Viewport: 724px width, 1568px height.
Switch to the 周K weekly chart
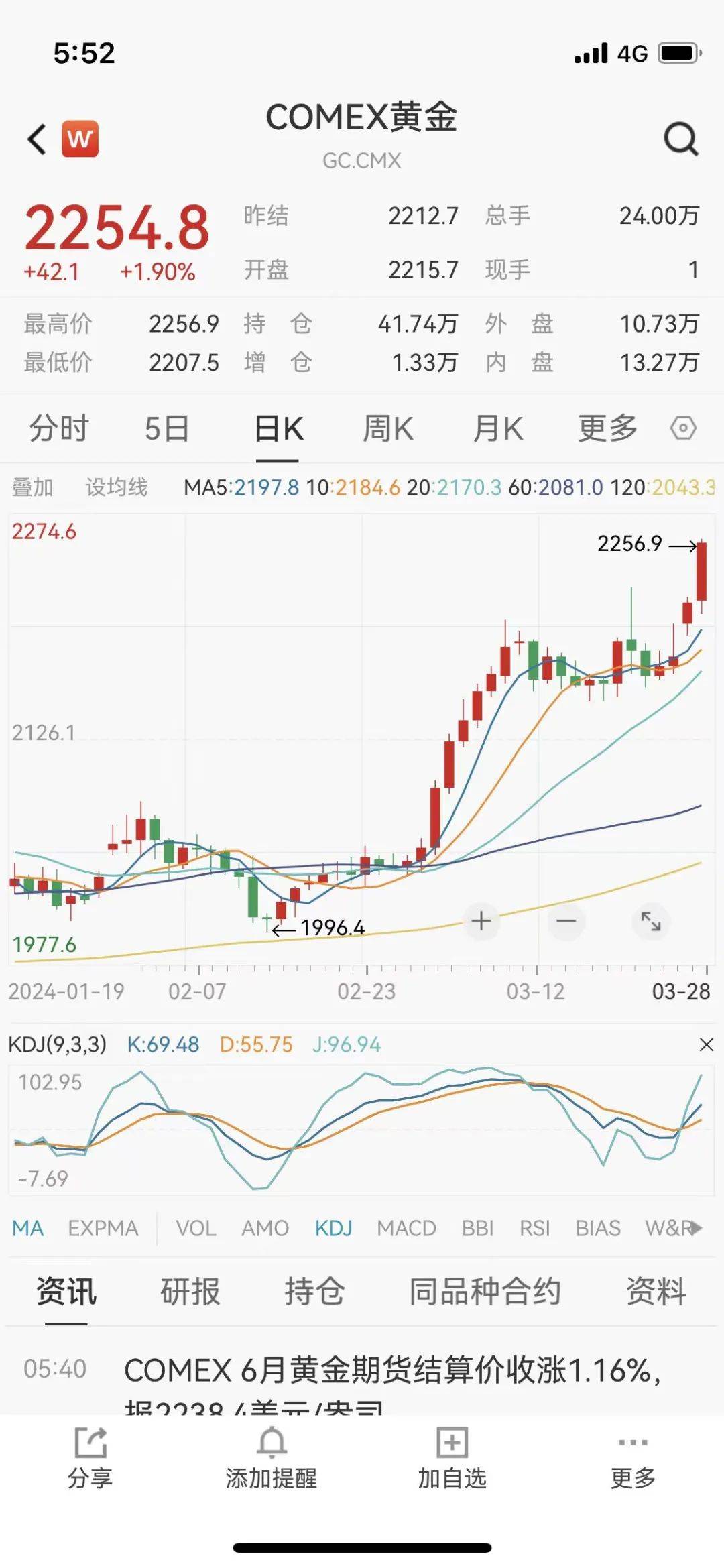point(388,428)
